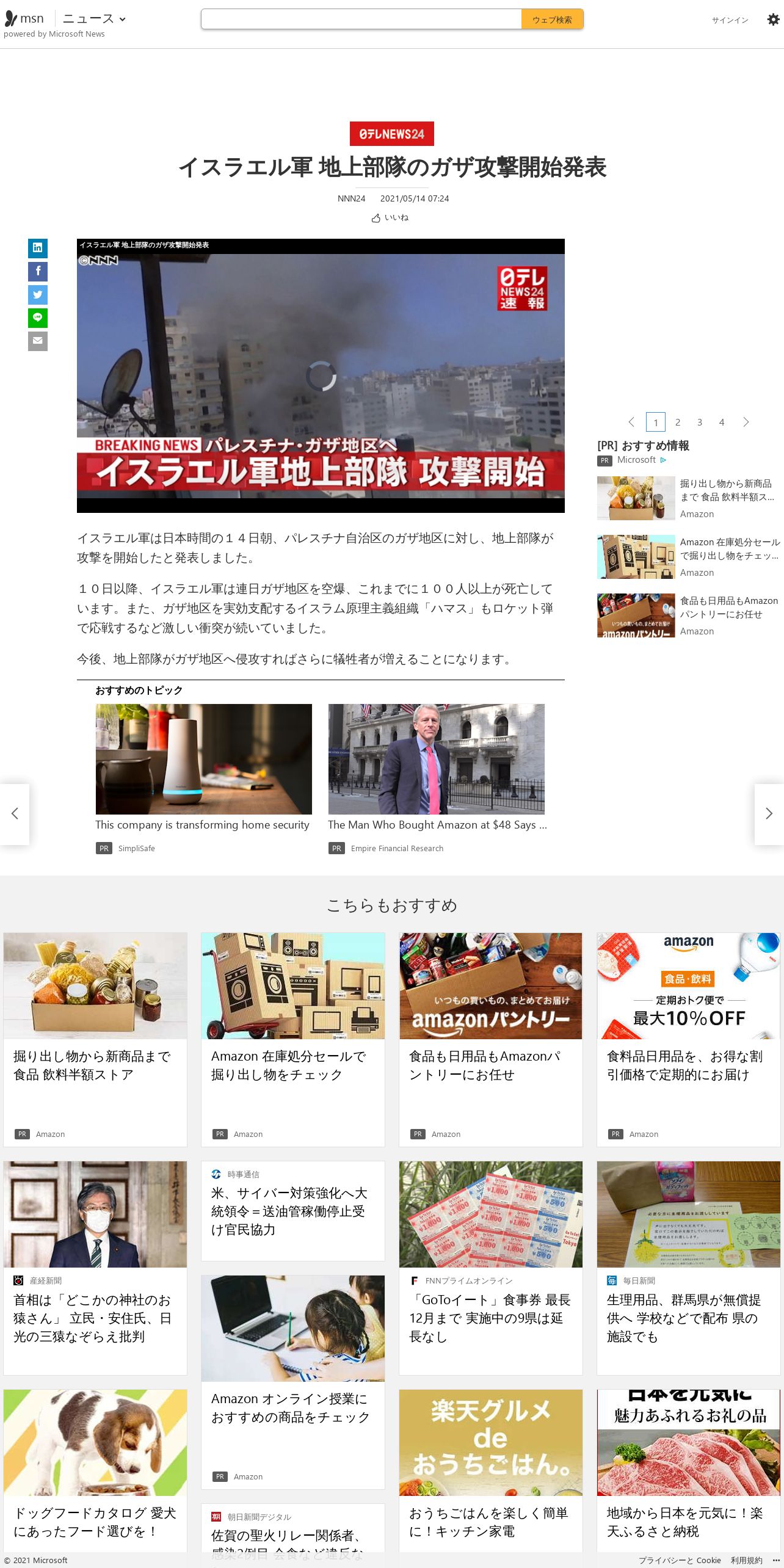Open SimpliSafe home security sponsored card
This screenshot has height=1568, width=784.
pos(203,779)
